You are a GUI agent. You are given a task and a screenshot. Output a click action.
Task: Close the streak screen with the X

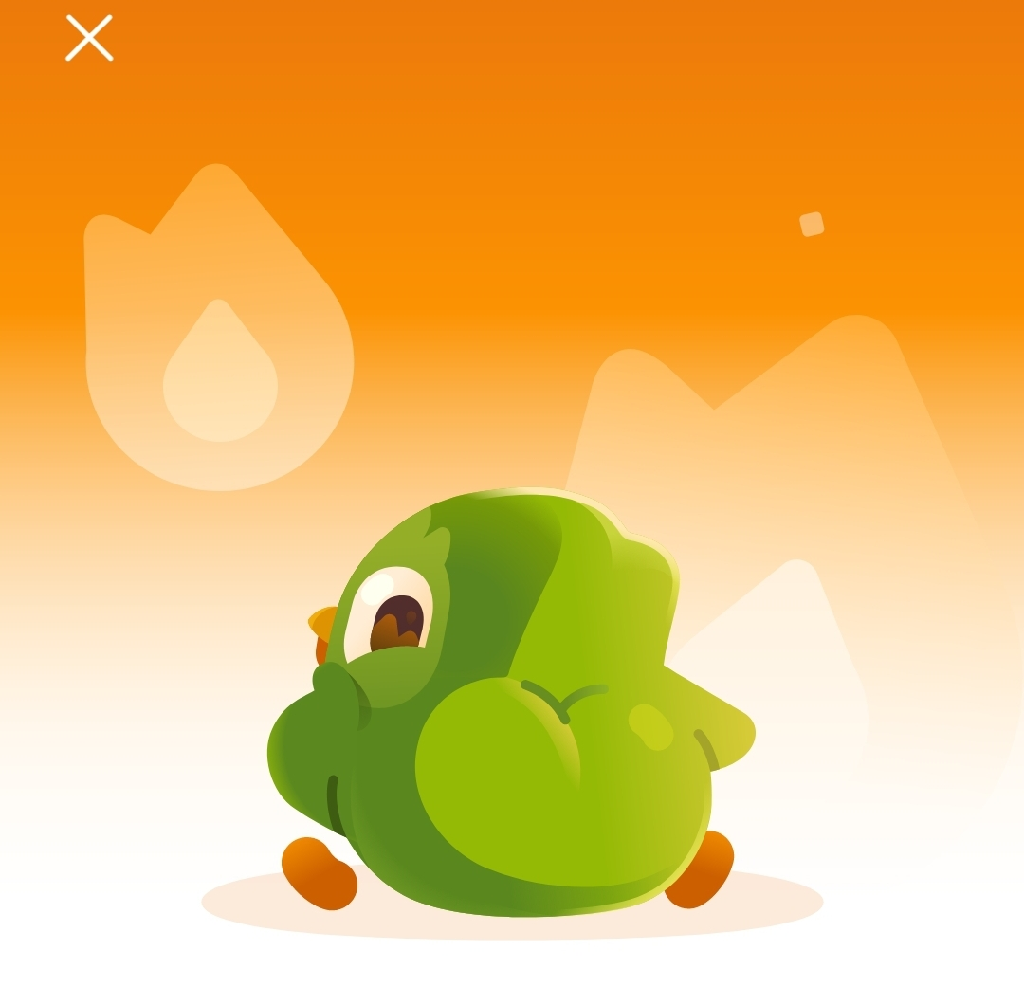pos(89,38)
